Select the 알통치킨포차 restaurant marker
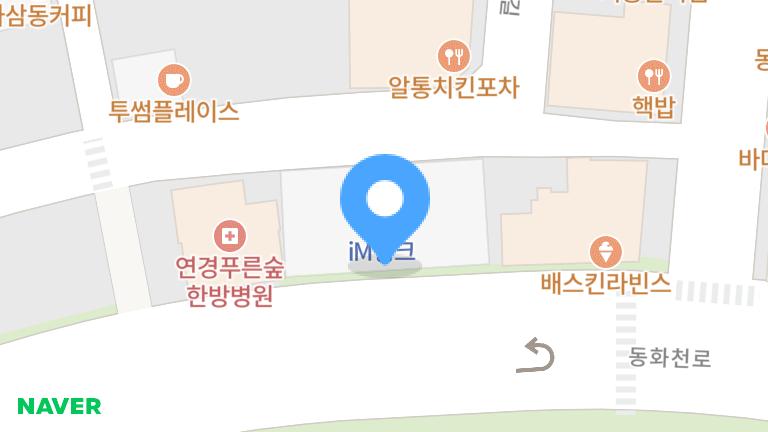Image resolution: width=768 pixels, height=432 pixels. click(x=454, y=53)
